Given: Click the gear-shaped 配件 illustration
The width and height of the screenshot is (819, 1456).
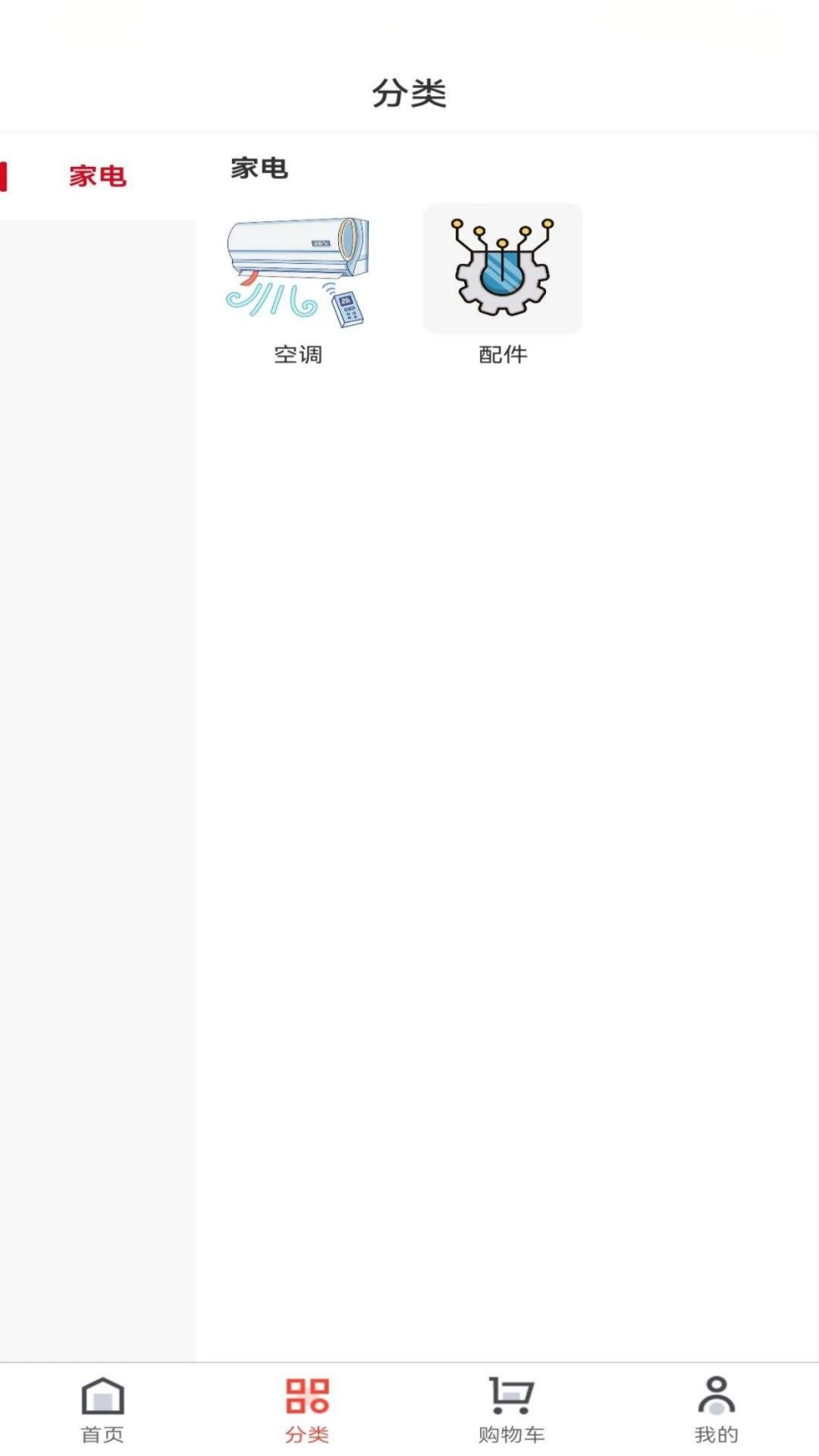Looking at the screenshot, I should [x=502, y=268].
